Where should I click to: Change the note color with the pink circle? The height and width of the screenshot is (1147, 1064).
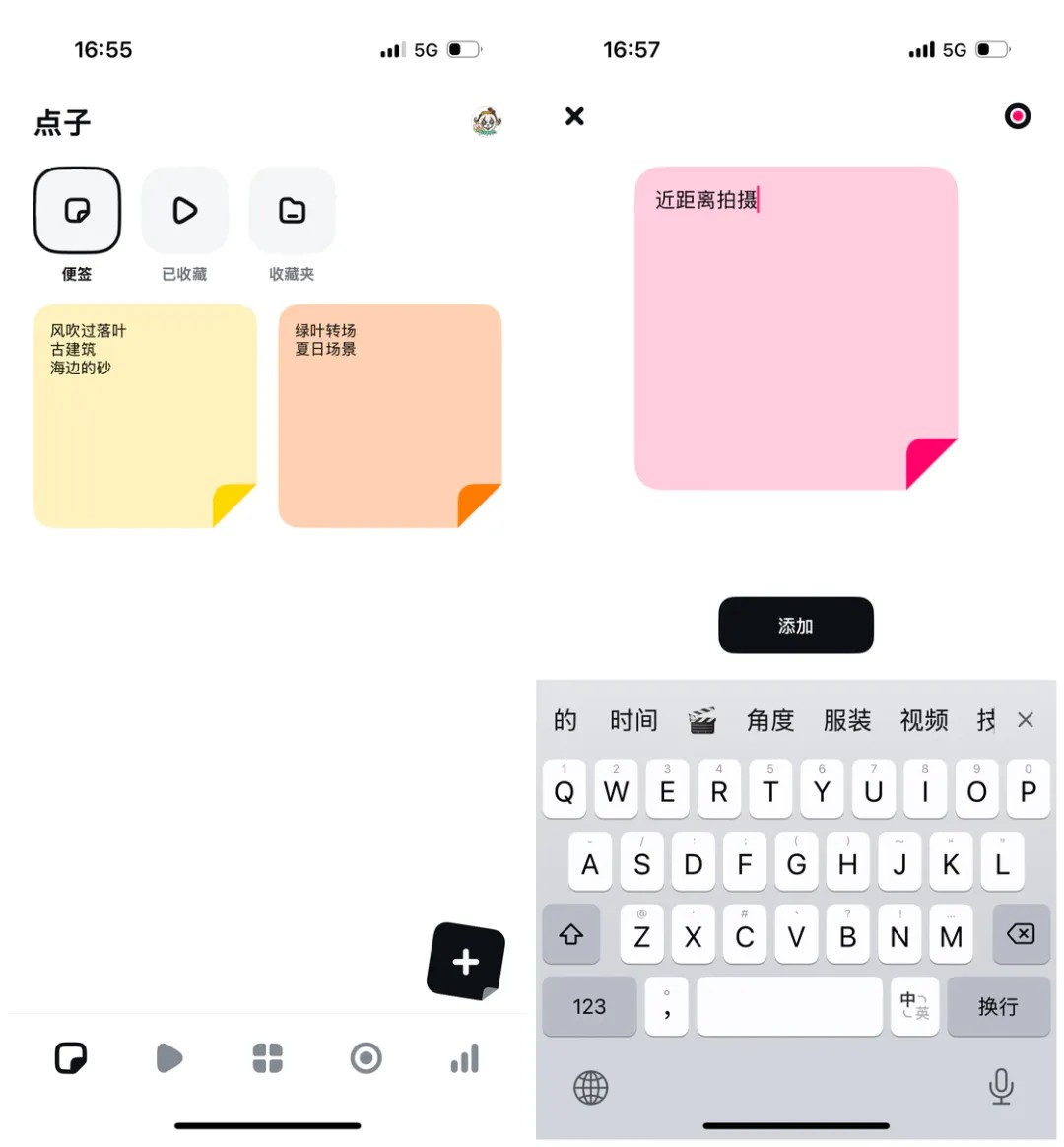tap(1017, 116)
